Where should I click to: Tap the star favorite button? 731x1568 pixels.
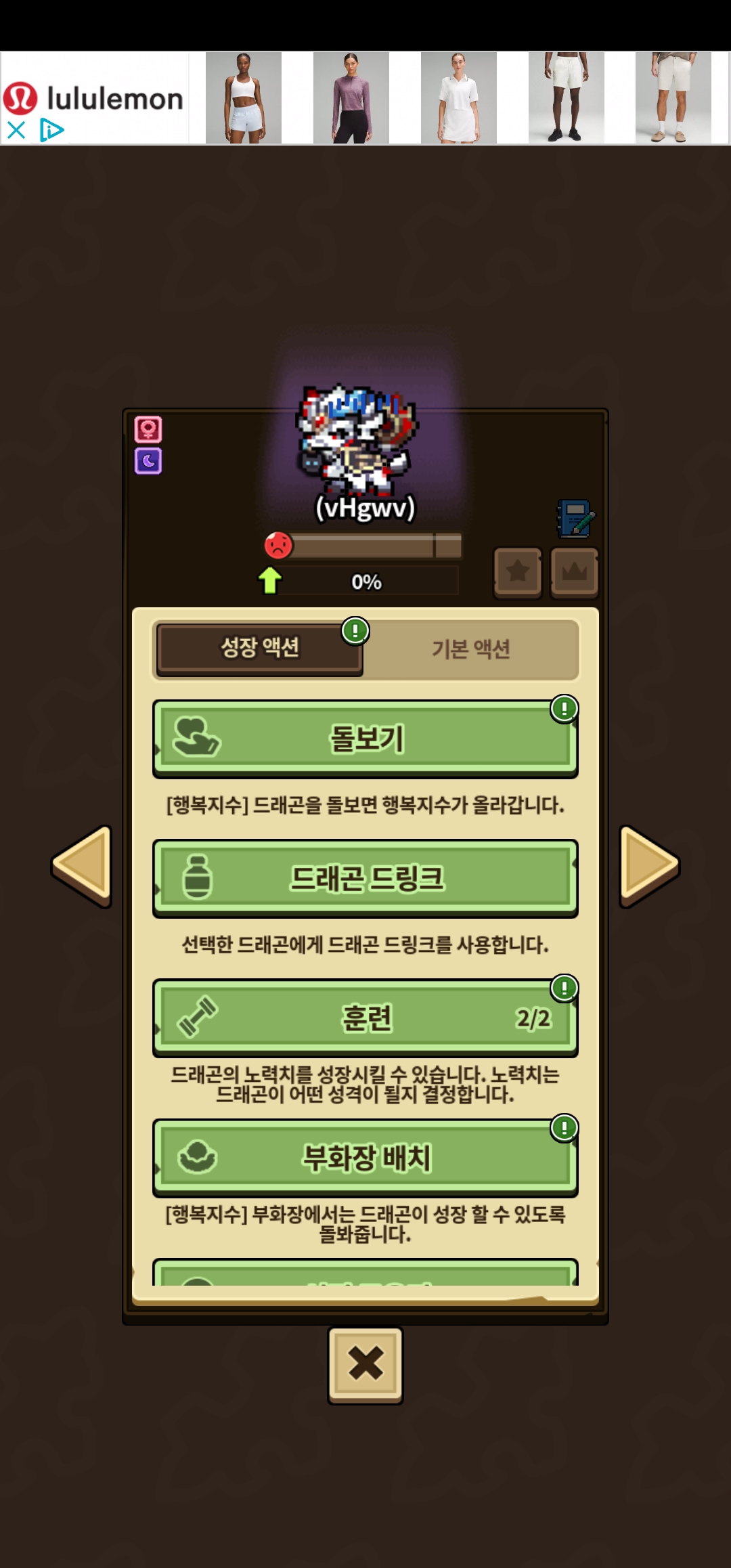[518, 572]
